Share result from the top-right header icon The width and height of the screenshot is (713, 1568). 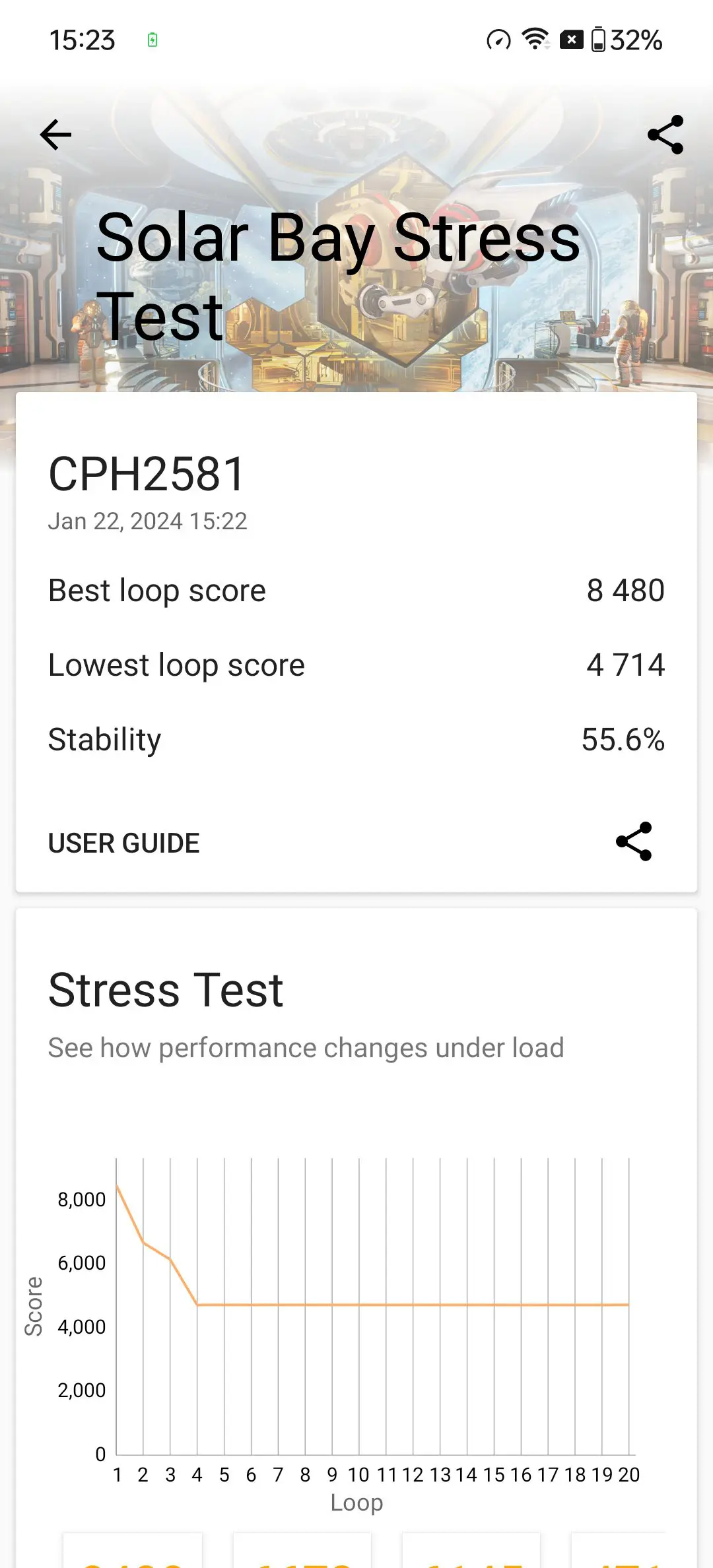click(x=665, y=135)
